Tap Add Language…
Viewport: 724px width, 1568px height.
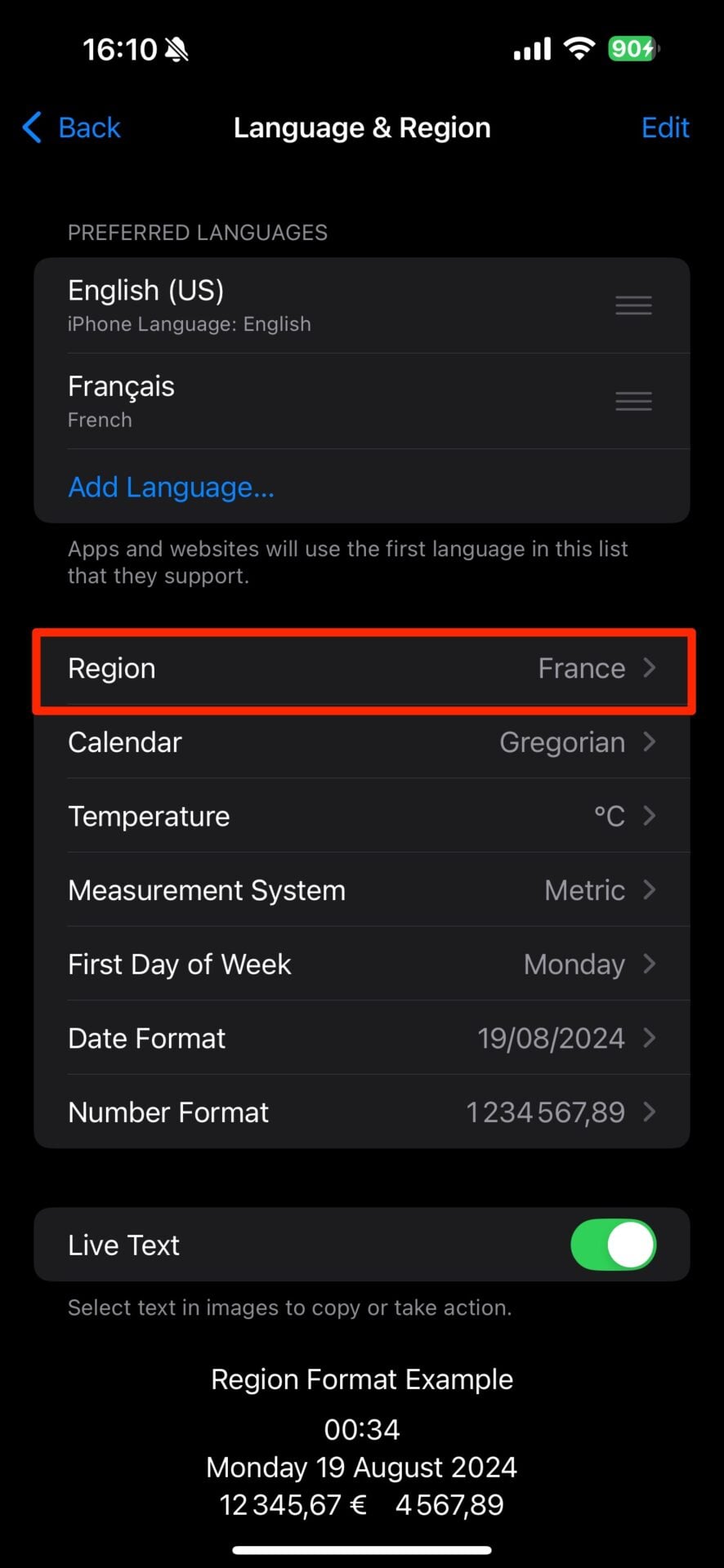click(171, 487)
